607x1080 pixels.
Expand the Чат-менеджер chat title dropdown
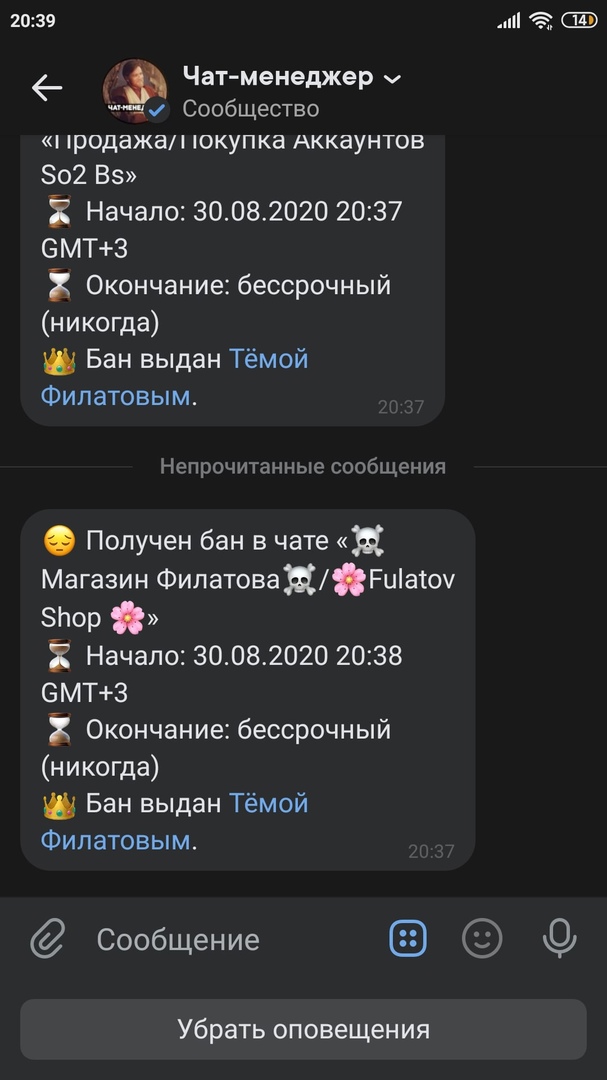click(x=393, y=78)
